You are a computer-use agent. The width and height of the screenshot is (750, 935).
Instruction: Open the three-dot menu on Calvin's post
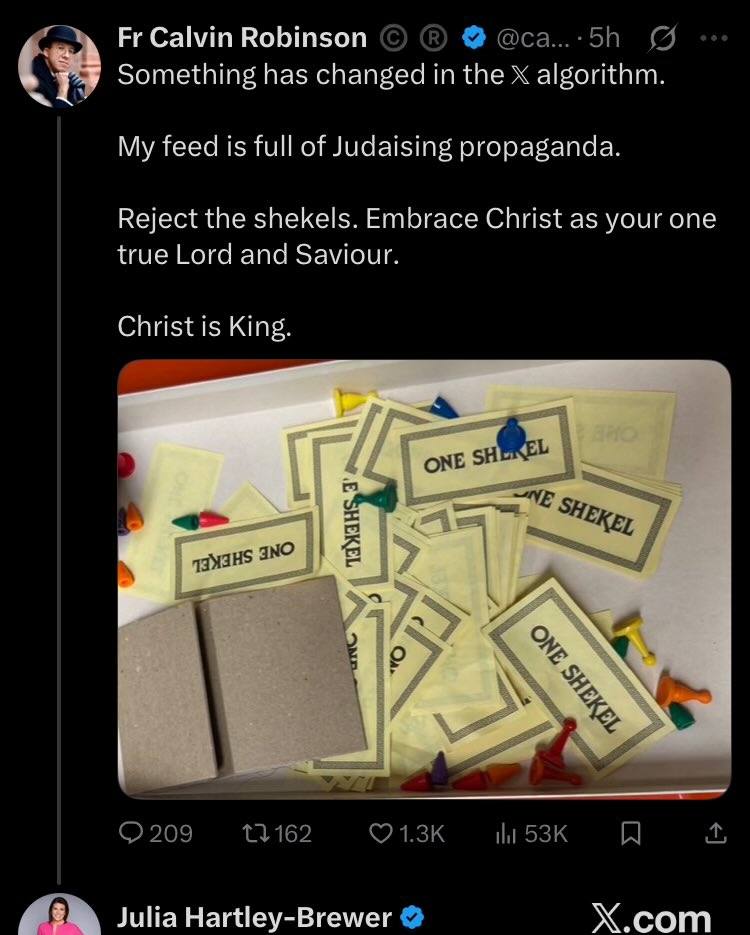coord(714,38)
